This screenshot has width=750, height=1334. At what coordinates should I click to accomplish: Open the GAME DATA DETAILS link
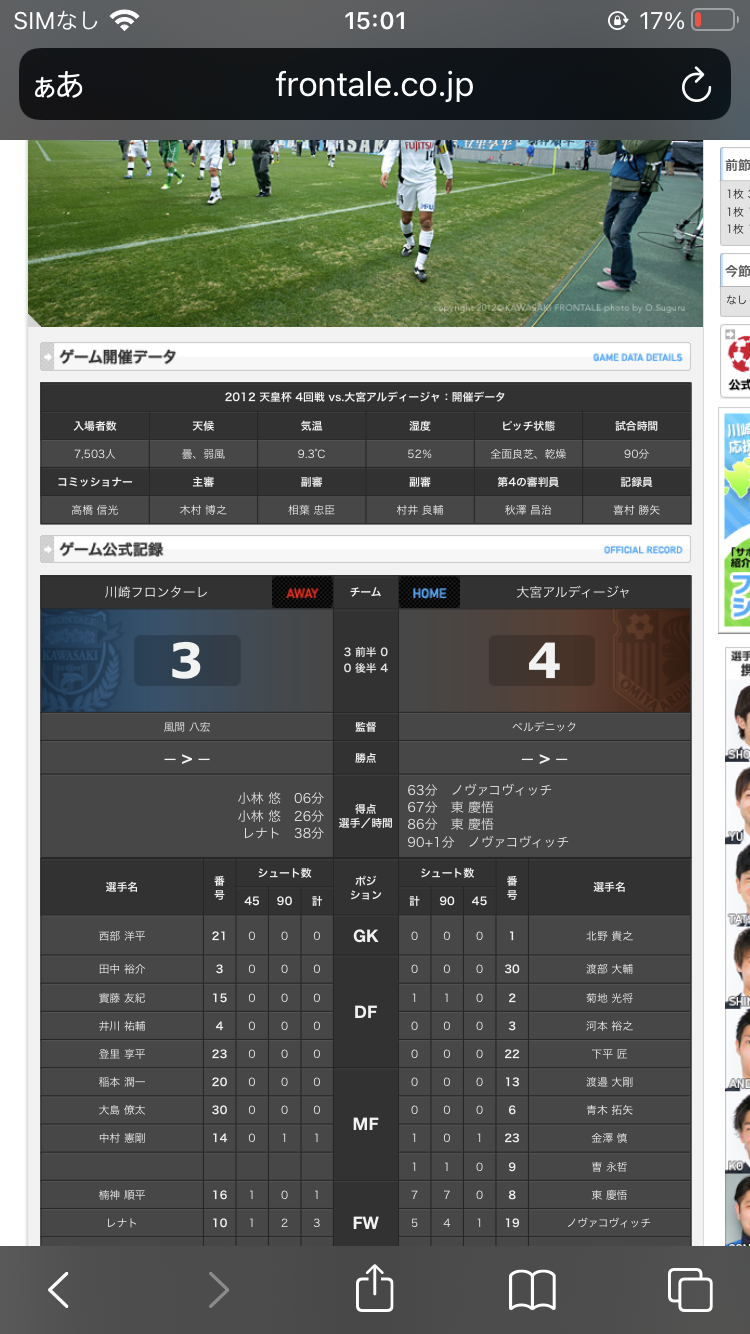point(637,357)
